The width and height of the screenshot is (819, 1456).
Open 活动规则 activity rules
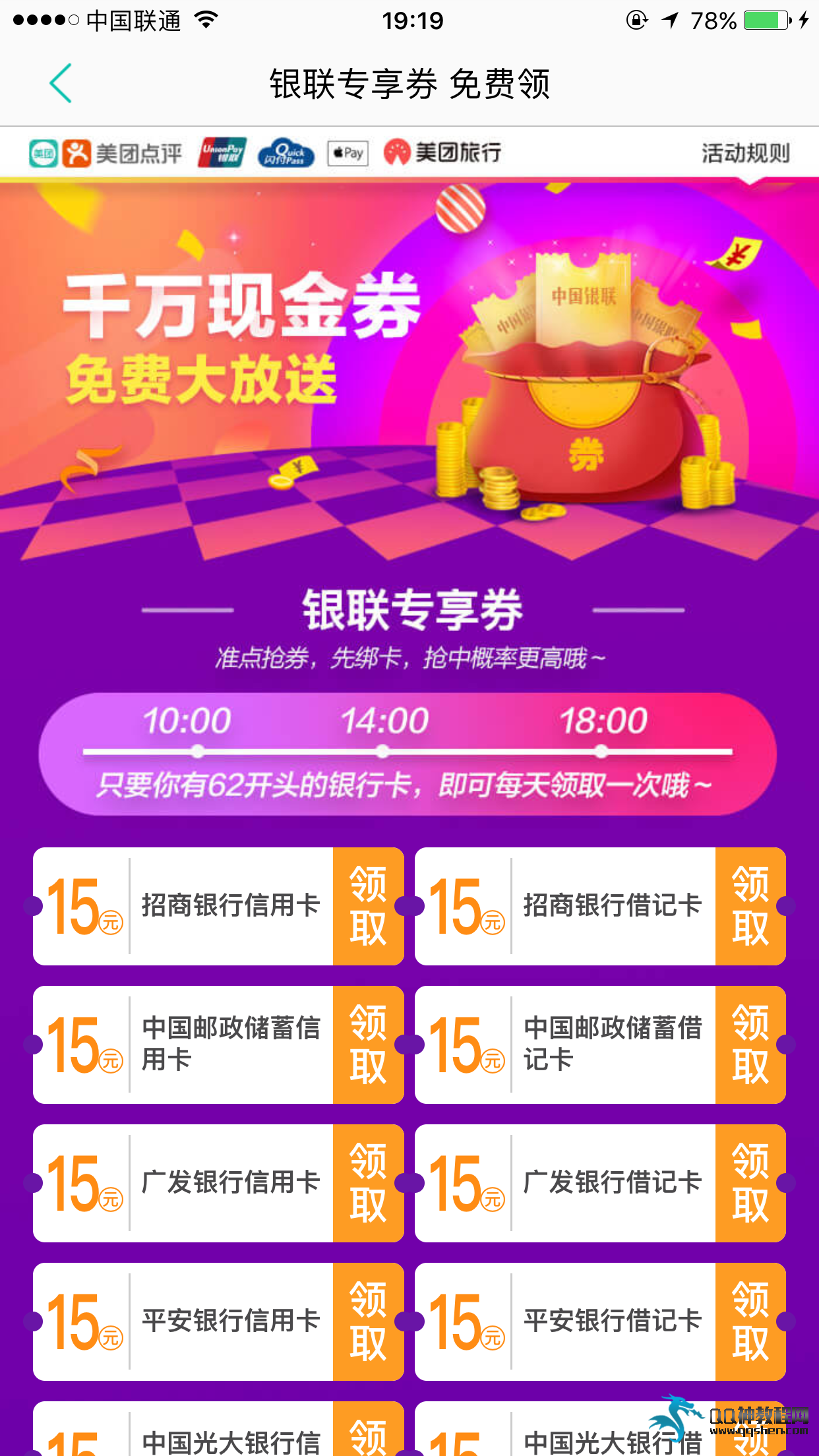click(745, 153)
